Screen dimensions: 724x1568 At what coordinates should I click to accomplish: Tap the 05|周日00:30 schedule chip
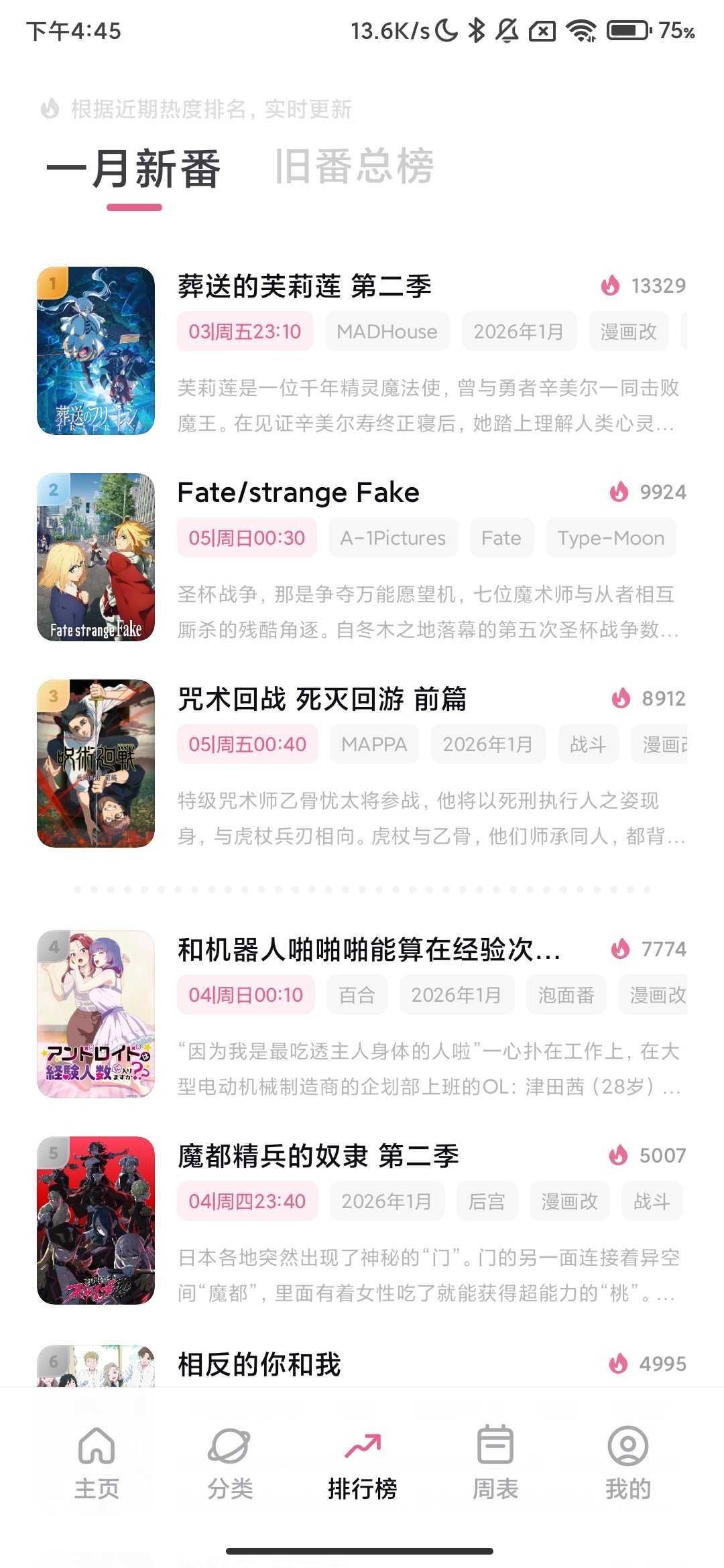[247, 537]
